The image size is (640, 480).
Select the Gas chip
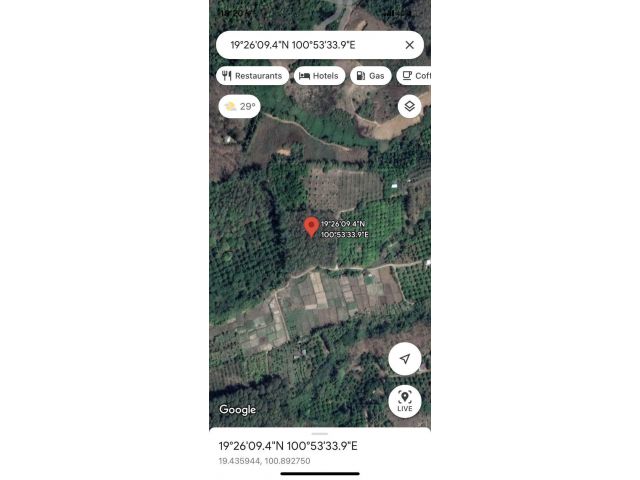[370, 75]
